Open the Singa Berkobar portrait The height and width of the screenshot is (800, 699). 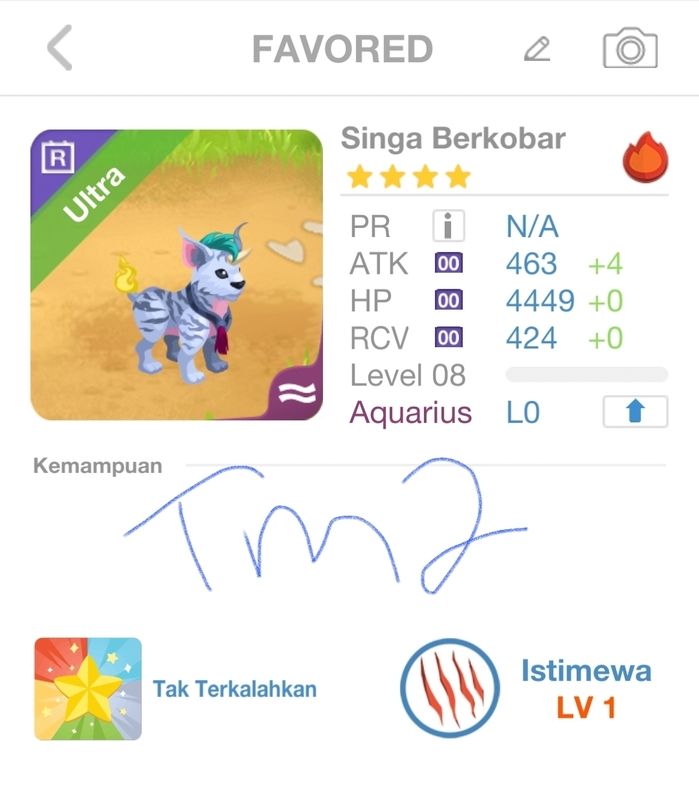pos(177,275)
